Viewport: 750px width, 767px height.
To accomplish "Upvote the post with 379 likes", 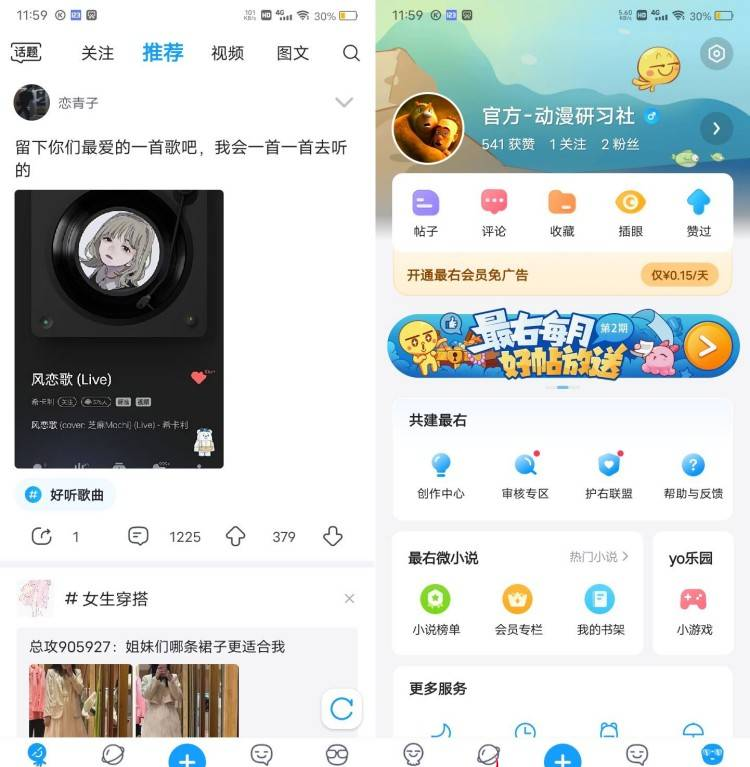I will [x=236, y=536].
